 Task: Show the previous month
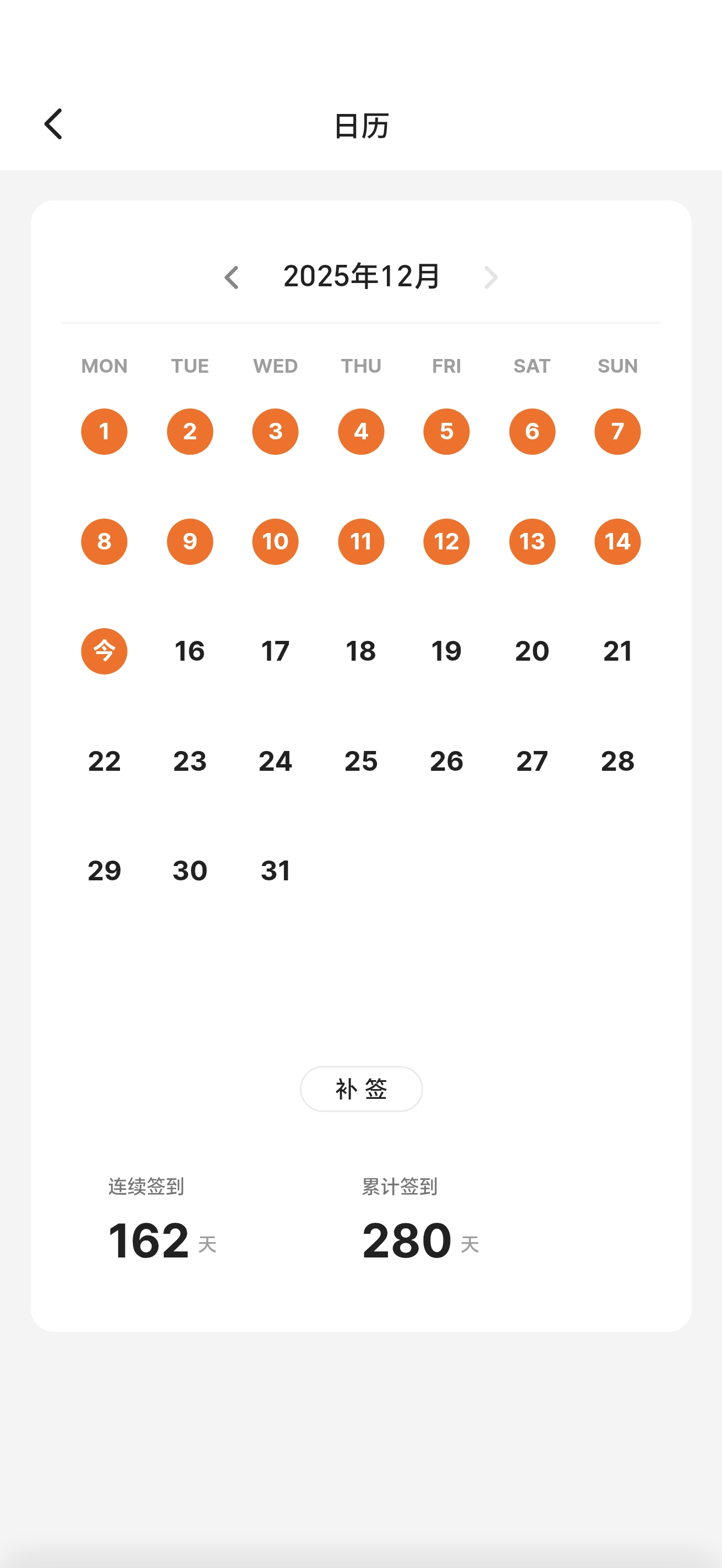(x=232, y=277)
